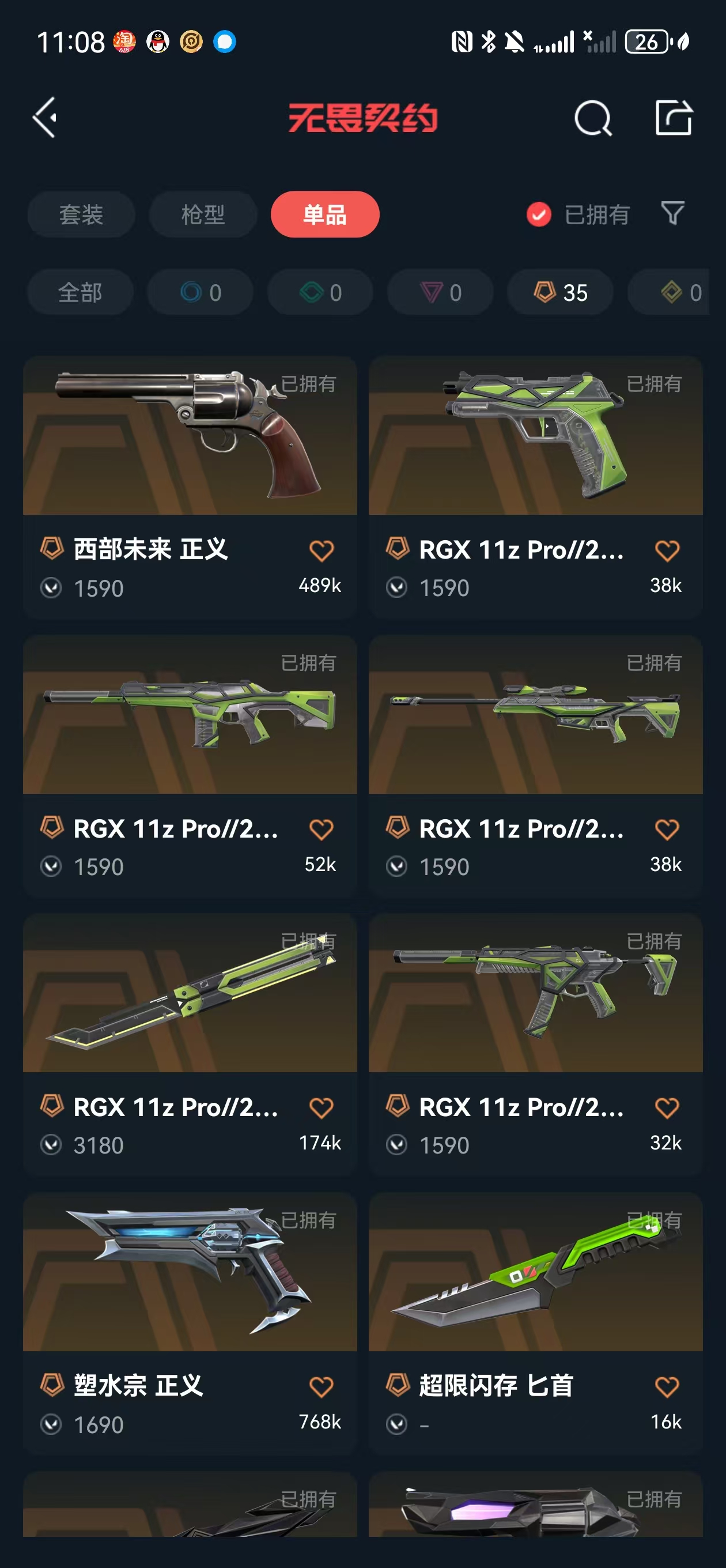
Task: Select the orange rarity chip showing 35
Action: click(x=560, y=293)
